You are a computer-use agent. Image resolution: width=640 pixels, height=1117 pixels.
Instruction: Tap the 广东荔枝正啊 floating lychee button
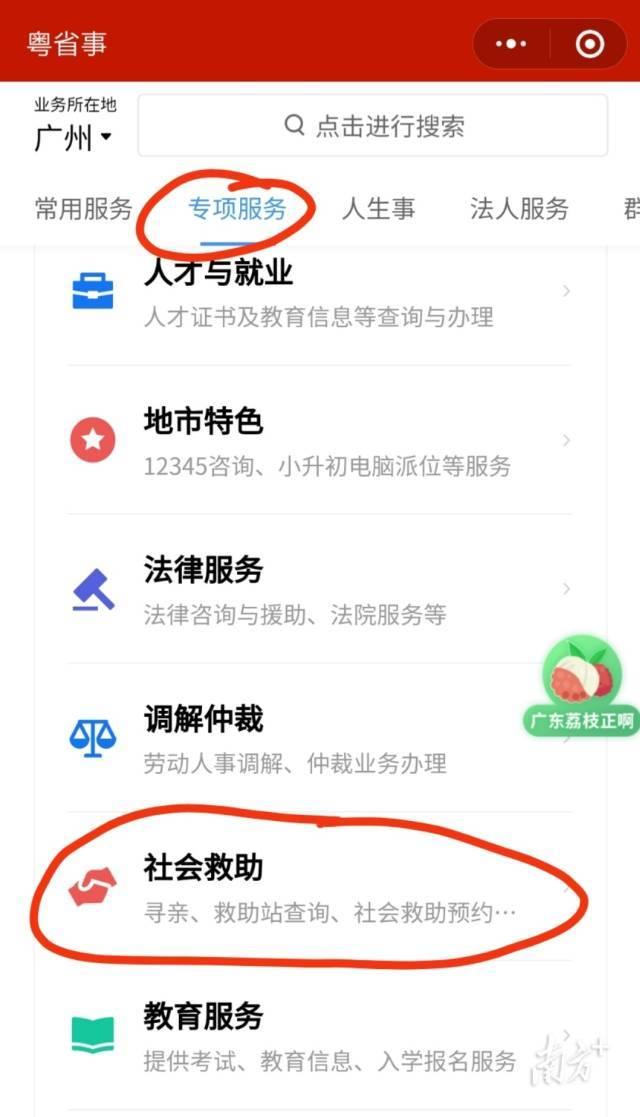(581, 690)
